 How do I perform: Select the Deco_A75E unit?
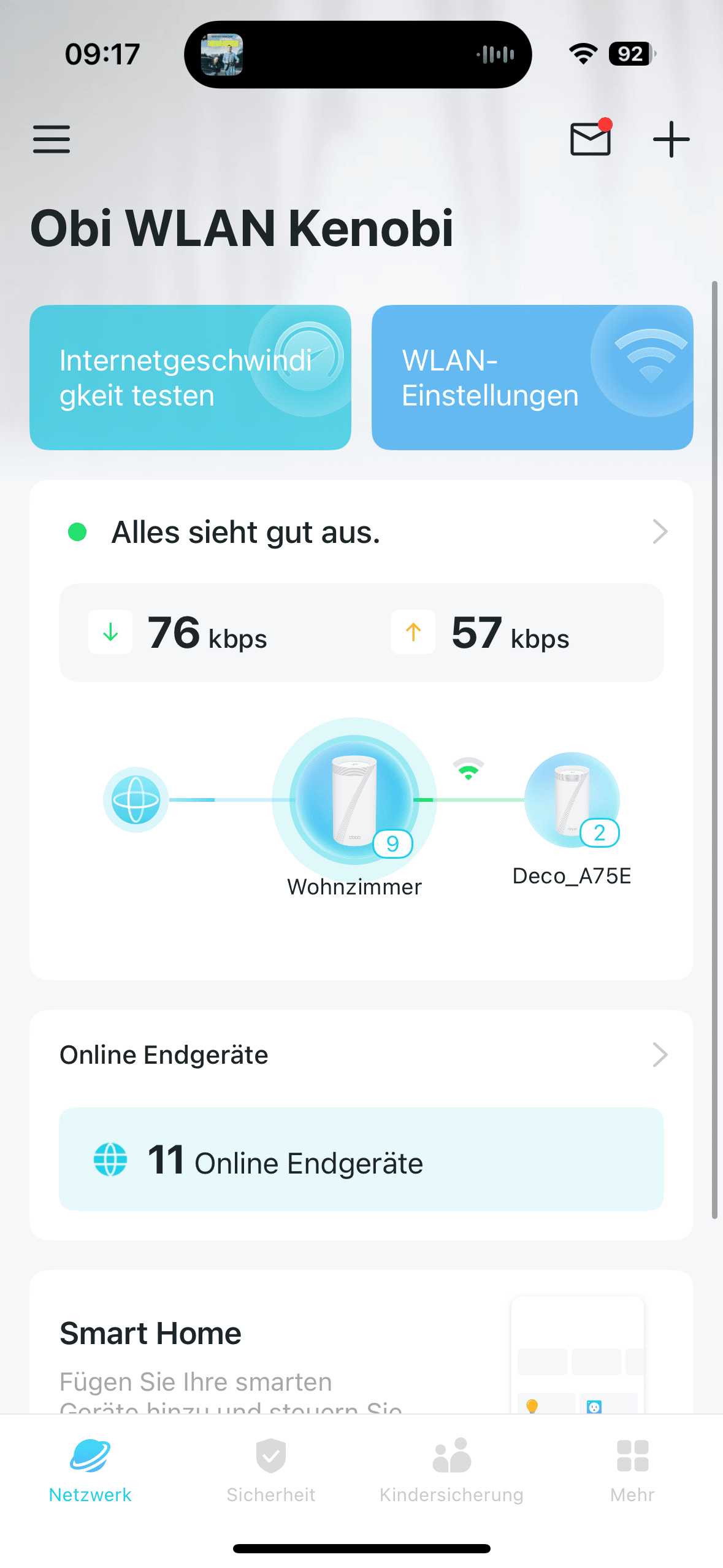572,800
